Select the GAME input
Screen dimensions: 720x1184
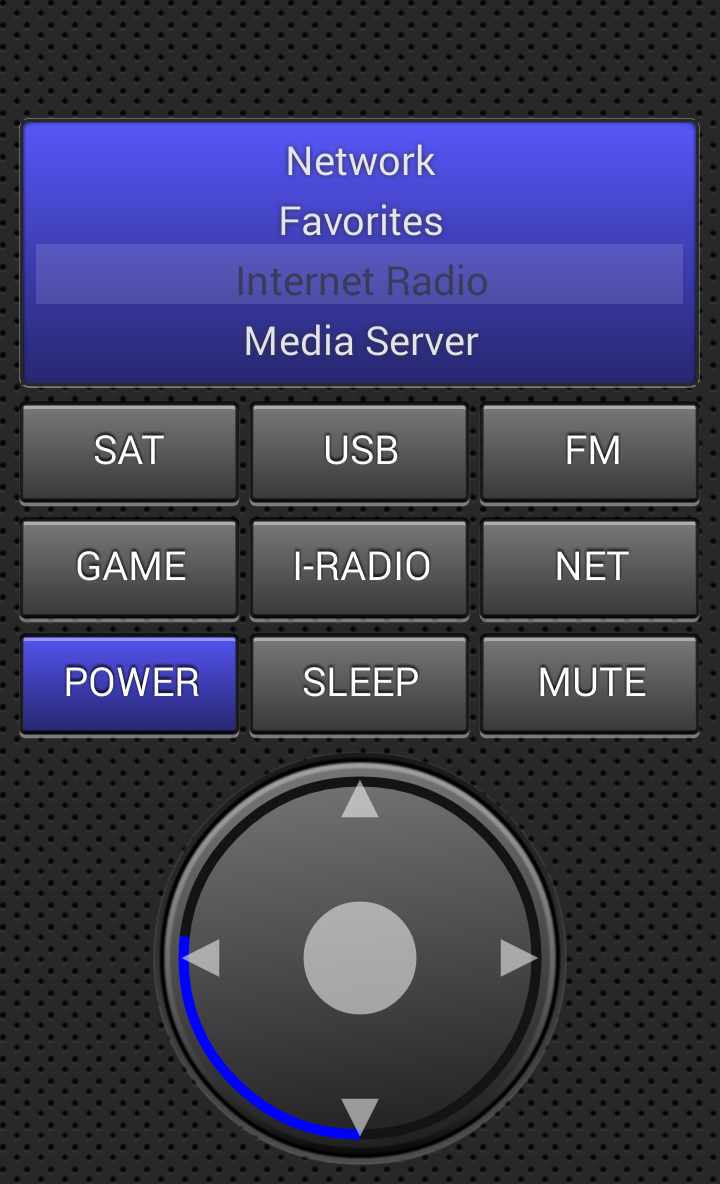pyautogui.click(x=129, y=568)
